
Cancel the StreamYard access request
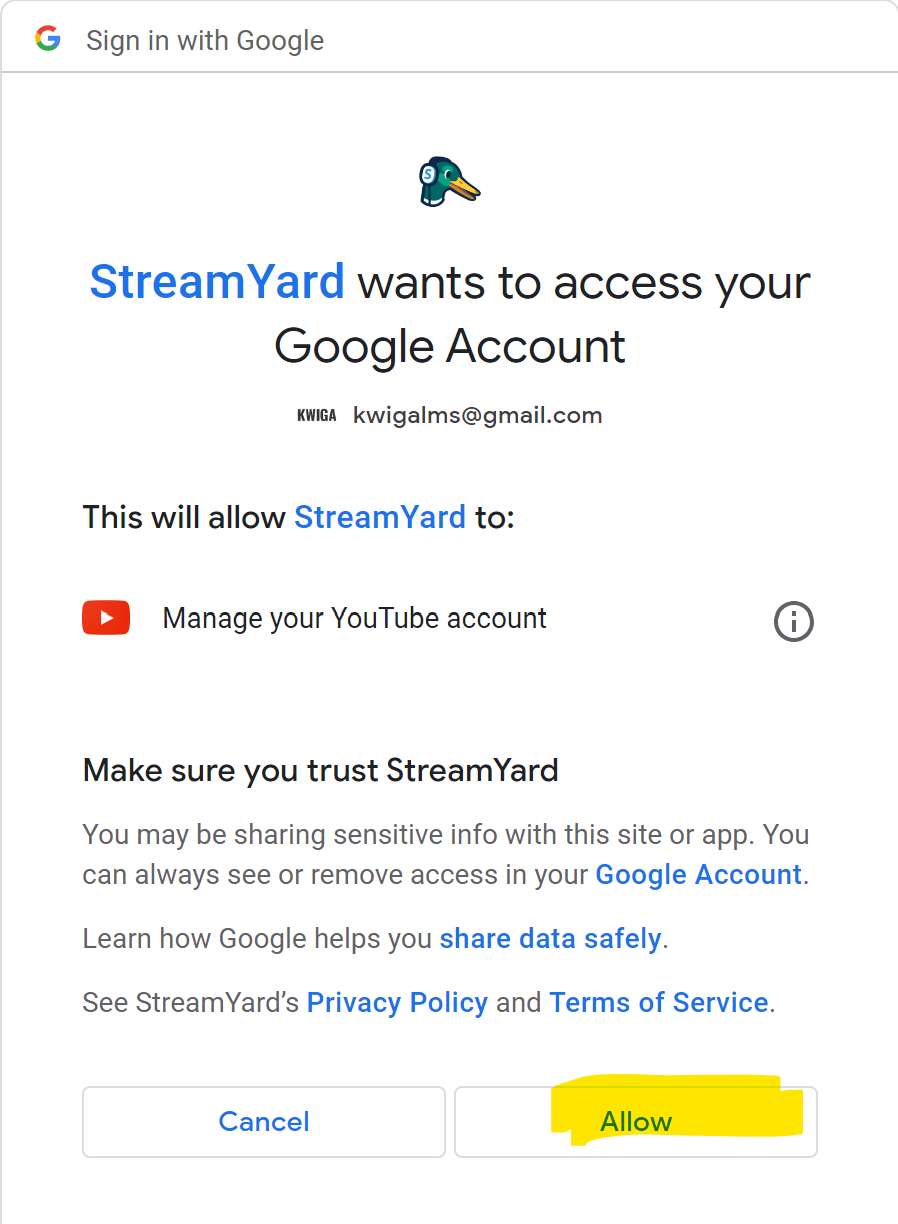[x=264, y=1121]
